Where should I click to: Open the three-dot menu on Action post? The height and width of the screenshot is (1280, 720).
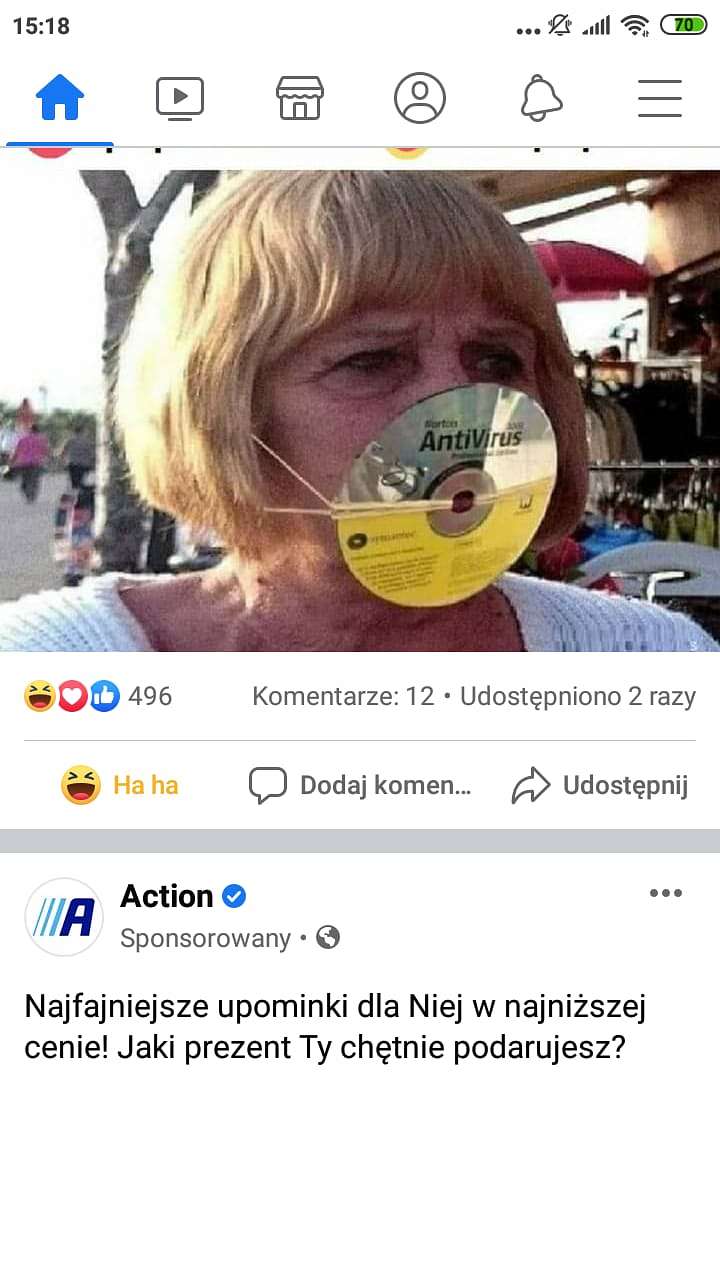(666, 893)
